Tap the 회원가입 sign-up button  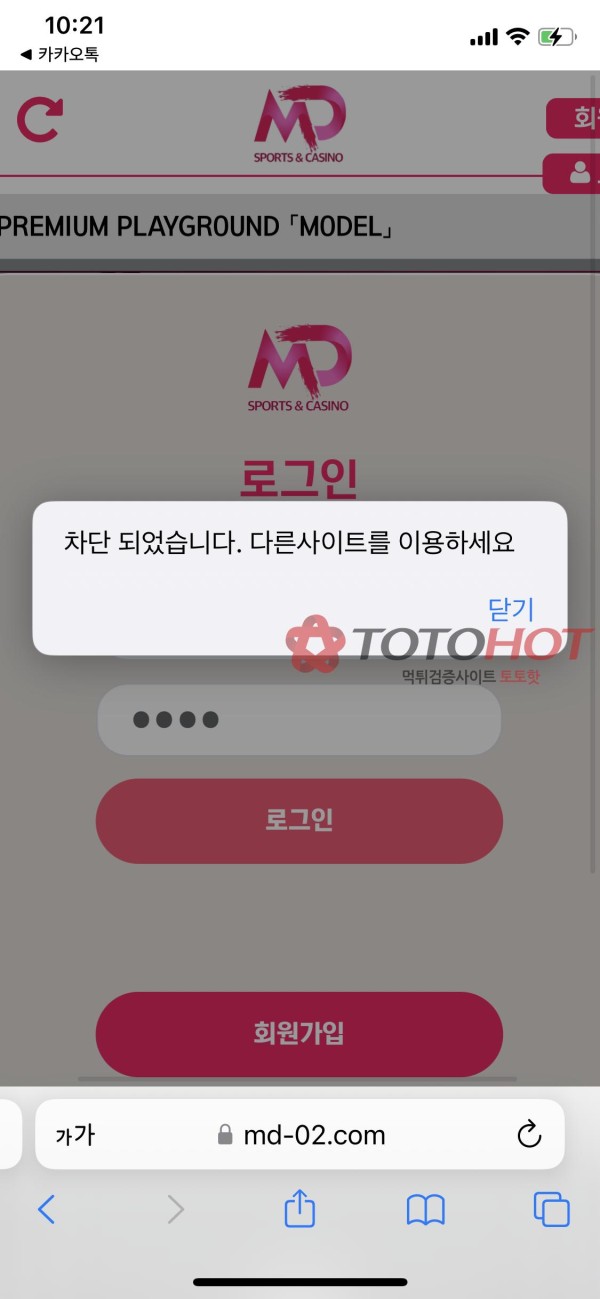coord(298,1033)
